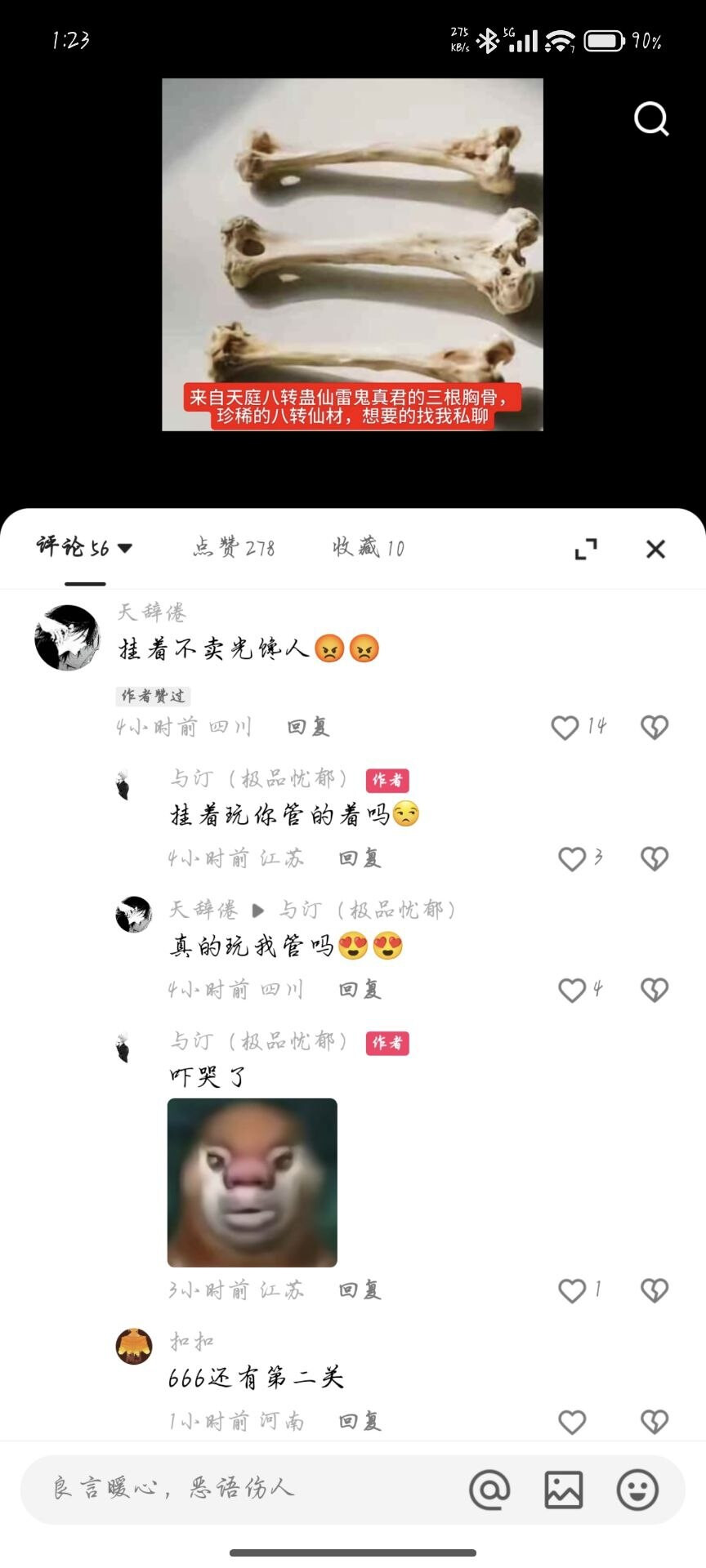The width and height of the screenshot is (706, 1568).
Task: Reply to comment 挂着玩你管的着吗
Action: click(x=360, y=858)
